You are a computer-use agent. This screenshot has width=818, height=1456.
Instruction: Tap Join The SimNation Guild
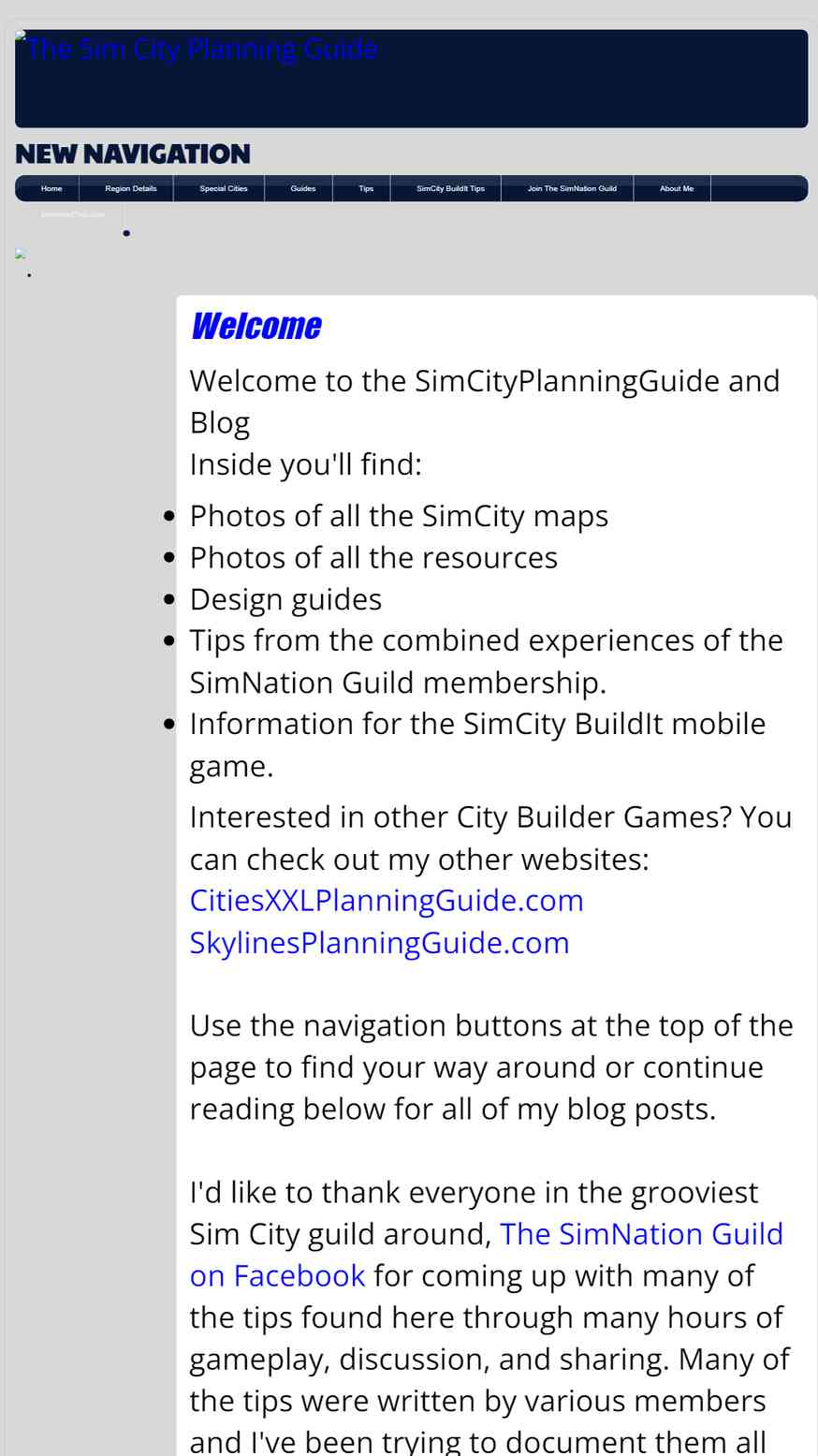pos(572,188)
